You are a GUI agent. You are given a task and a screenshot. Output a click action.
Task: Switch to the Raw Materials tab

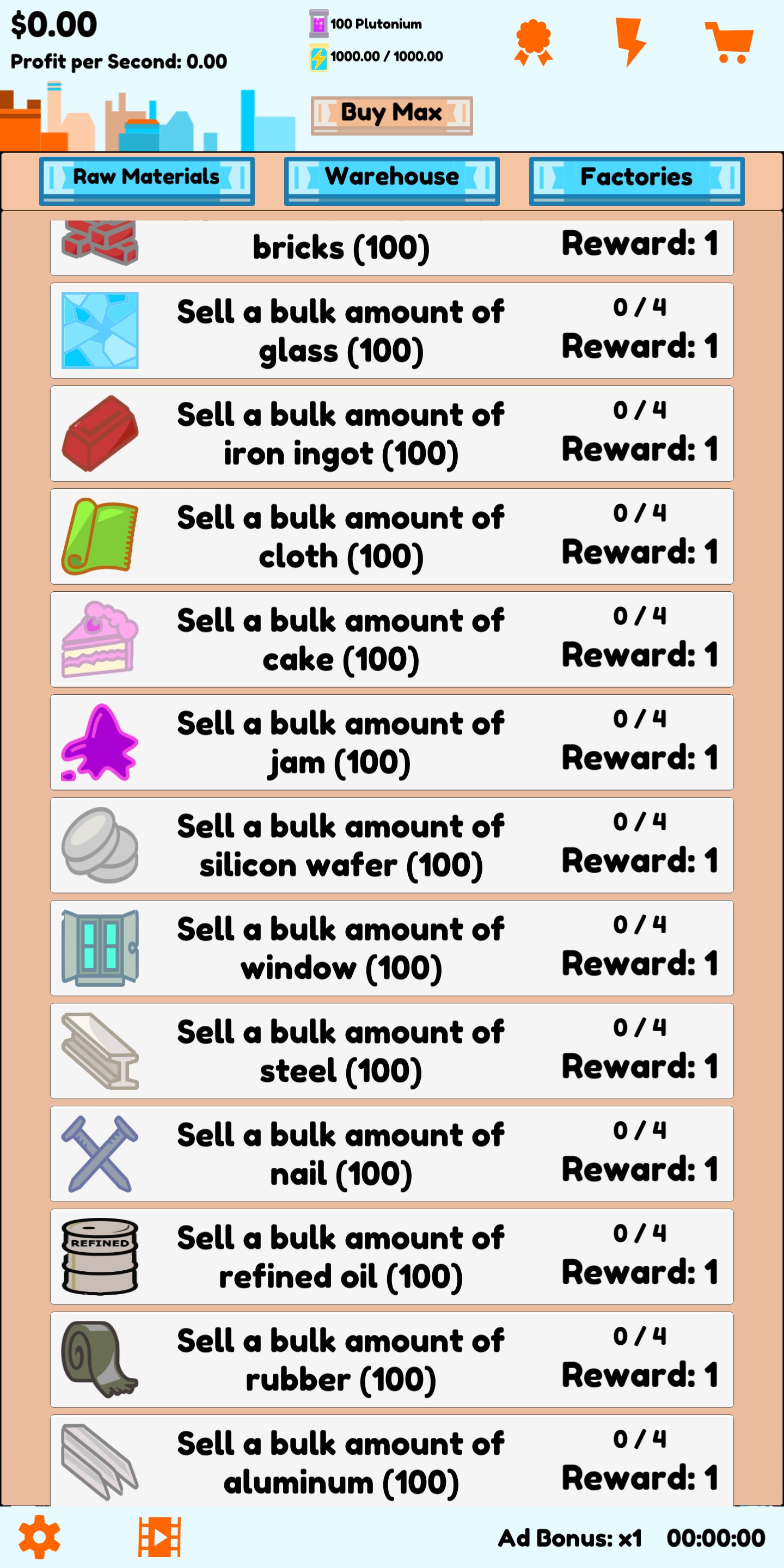tap(146, 180)
